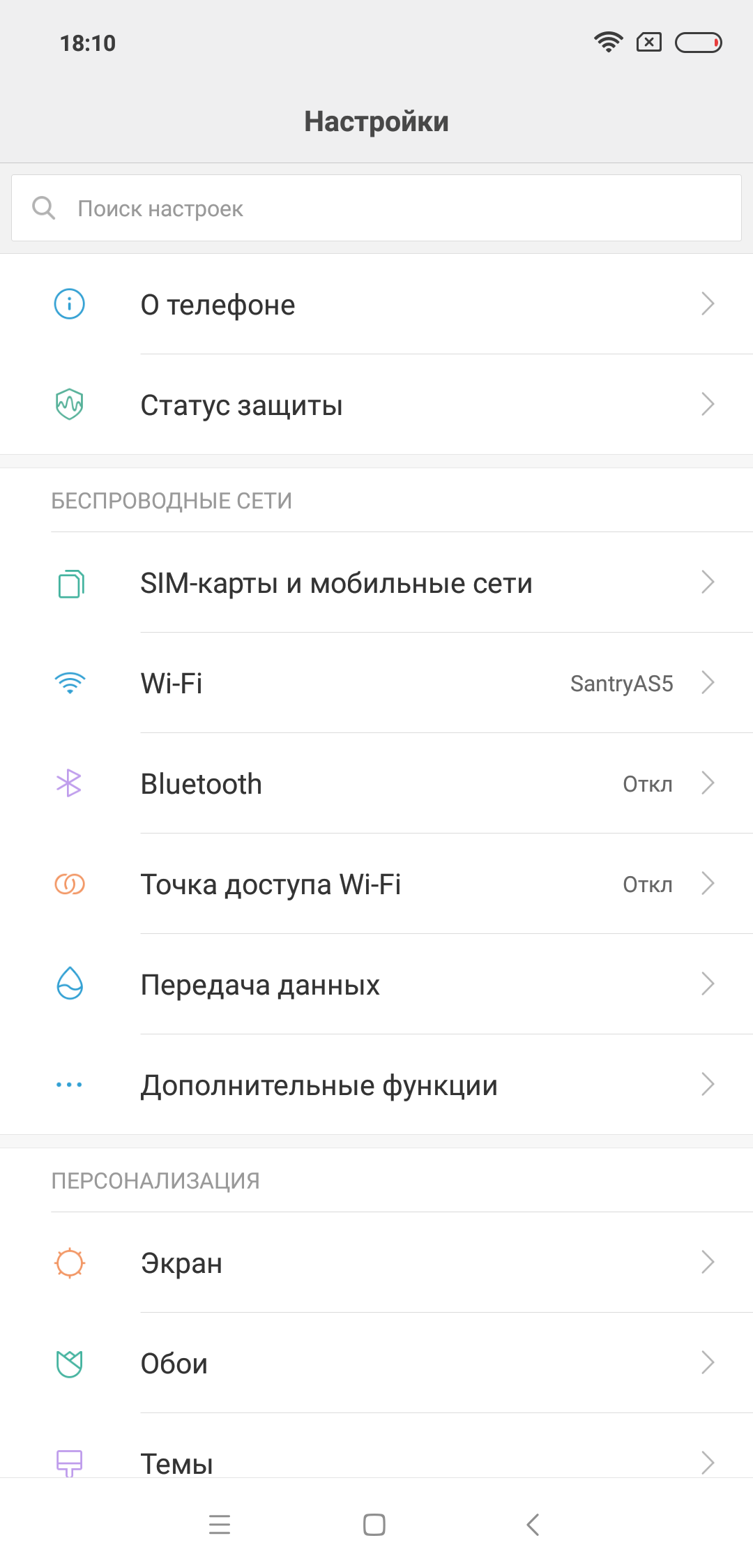Open SIM-карты и мобильные сети
This screenshot has height=1568, width=753.
376,582
